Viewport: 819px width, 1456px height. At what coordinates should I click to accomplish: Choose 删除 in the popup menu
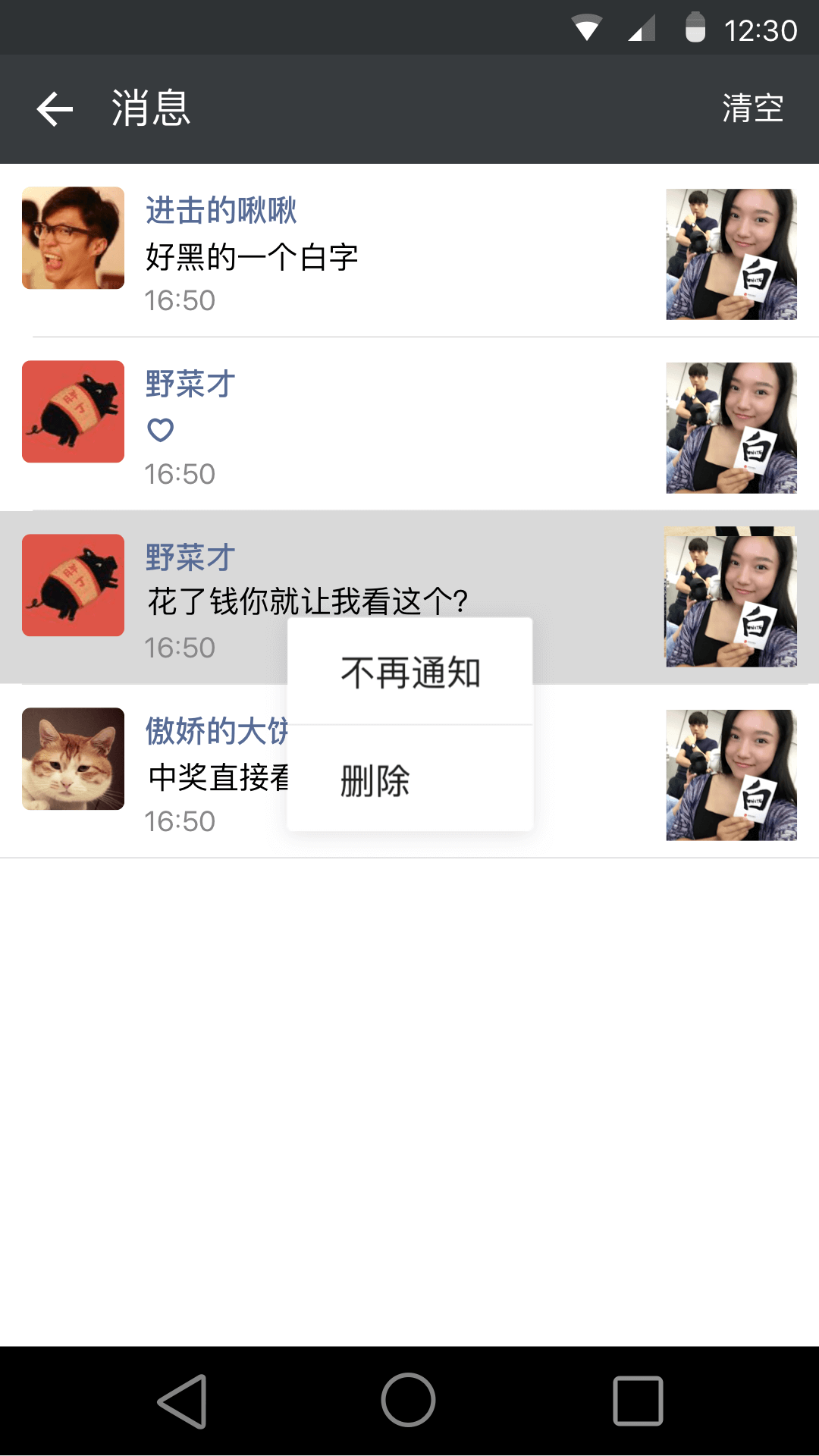pos(410,779)
